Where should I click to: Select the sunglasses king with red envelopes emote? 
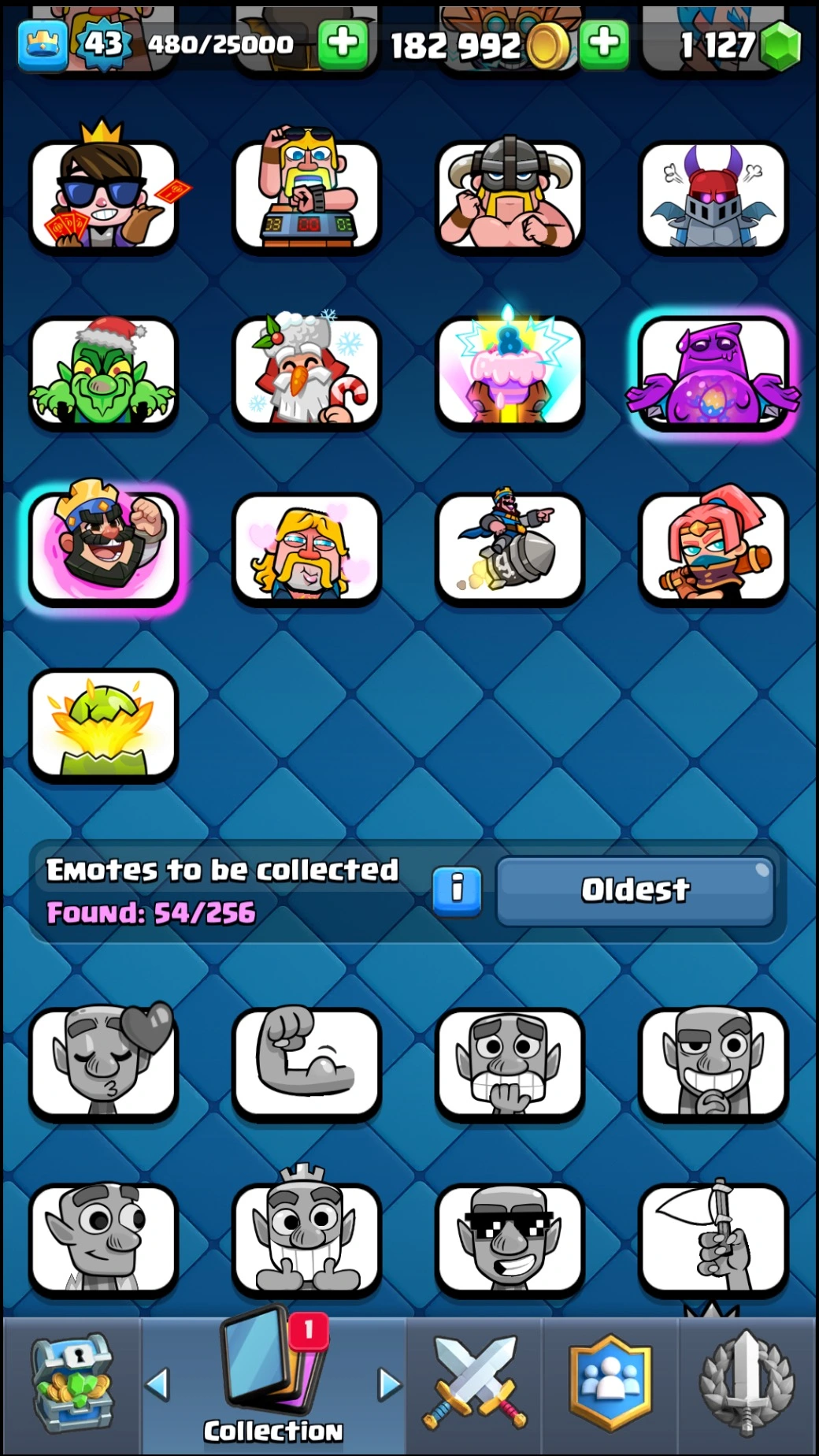[103, 194]
